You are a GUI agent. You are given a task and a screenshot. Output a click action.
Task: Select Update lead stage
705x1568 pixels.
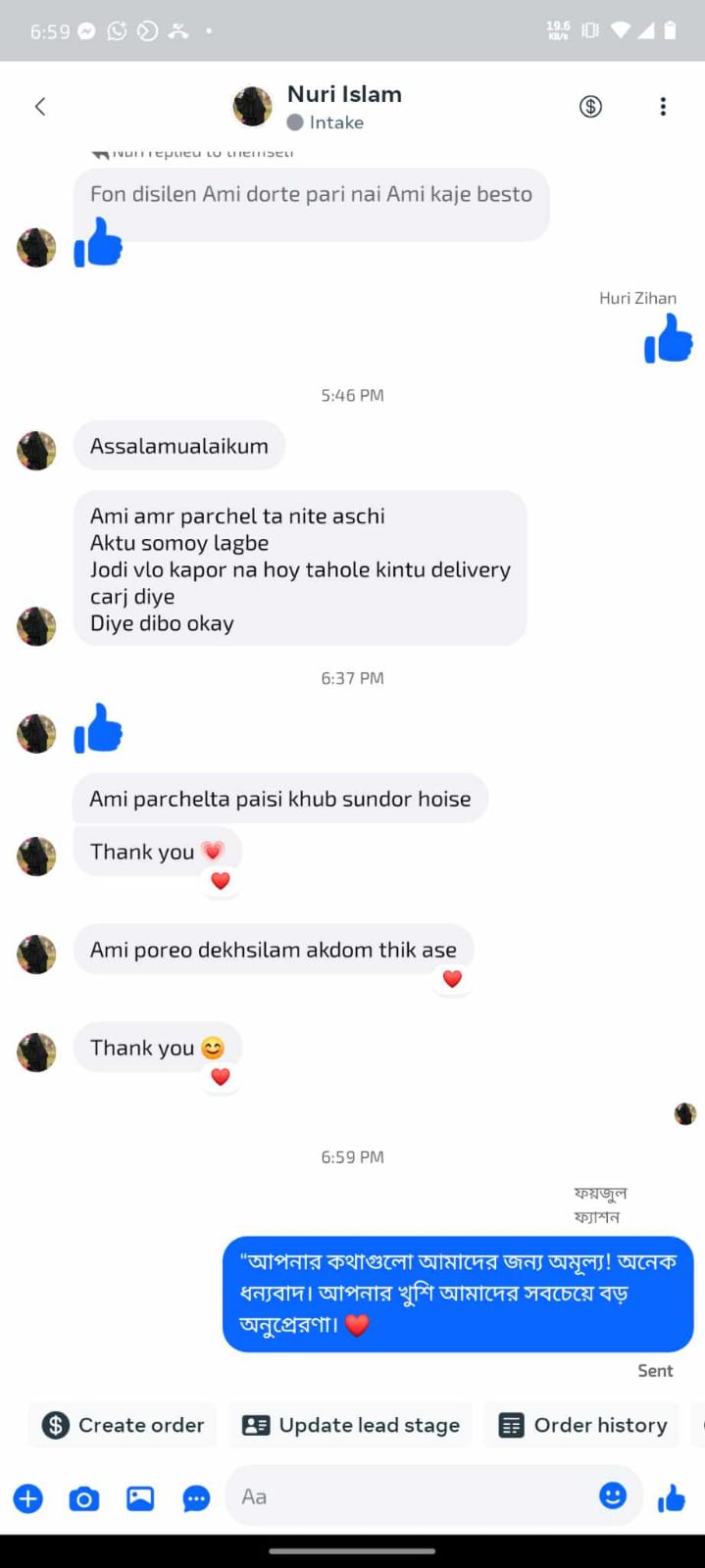(x=351, y=1425)
